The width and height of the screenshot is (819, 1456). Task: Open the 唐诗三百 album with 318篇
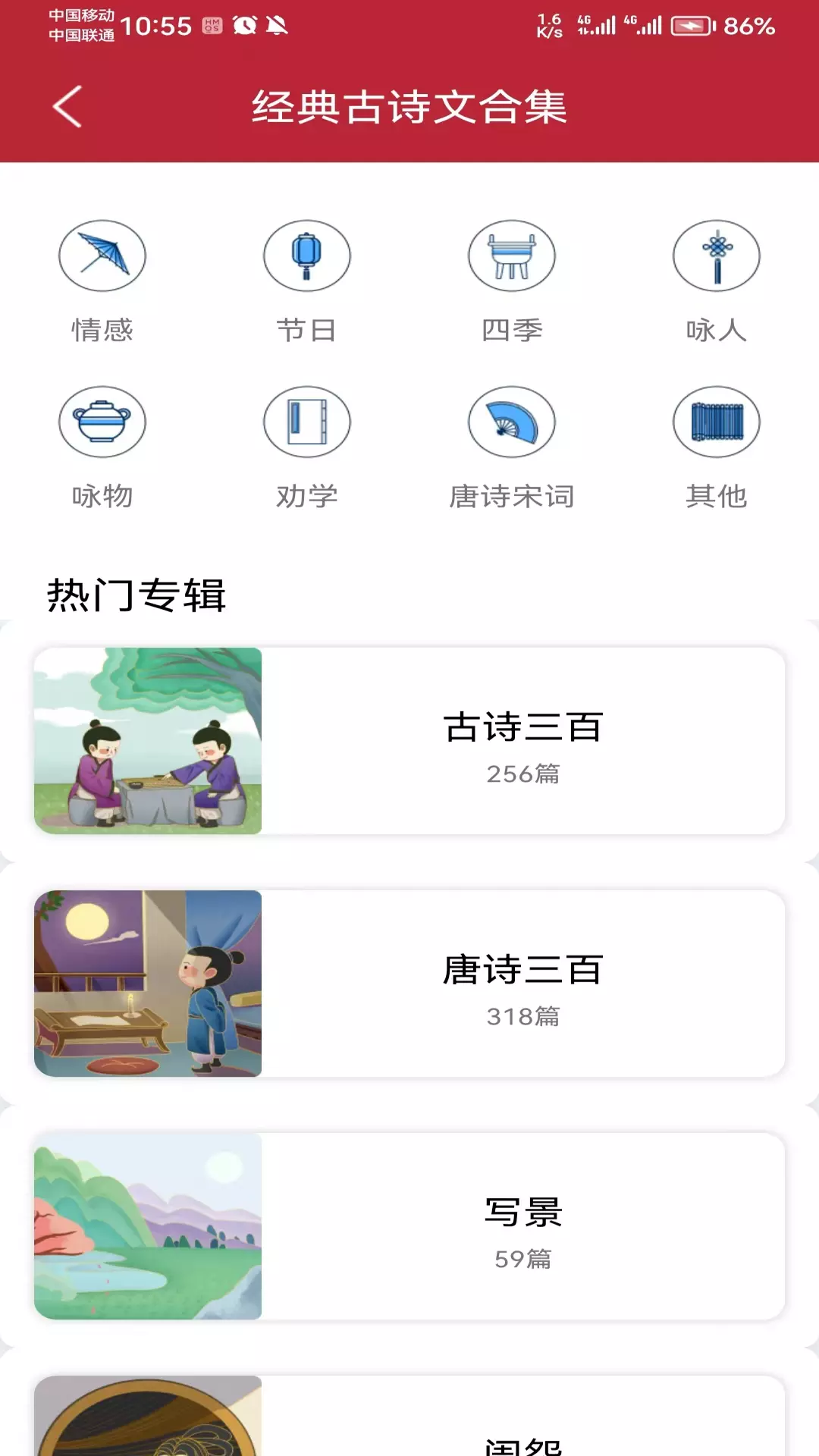coord(409,984)
